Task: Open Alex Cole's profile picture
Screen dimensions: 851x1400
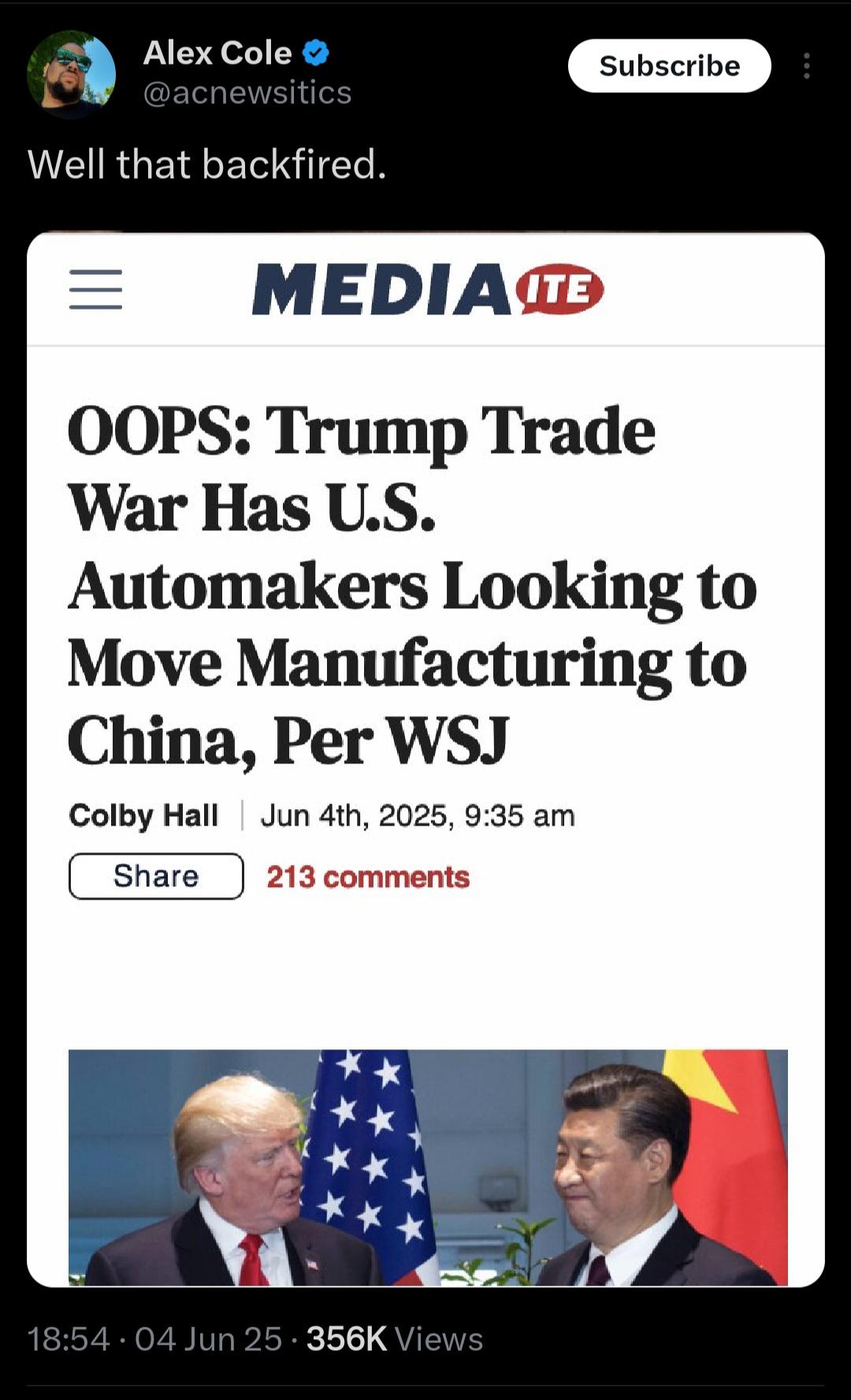Action: (x=72, y=74)
